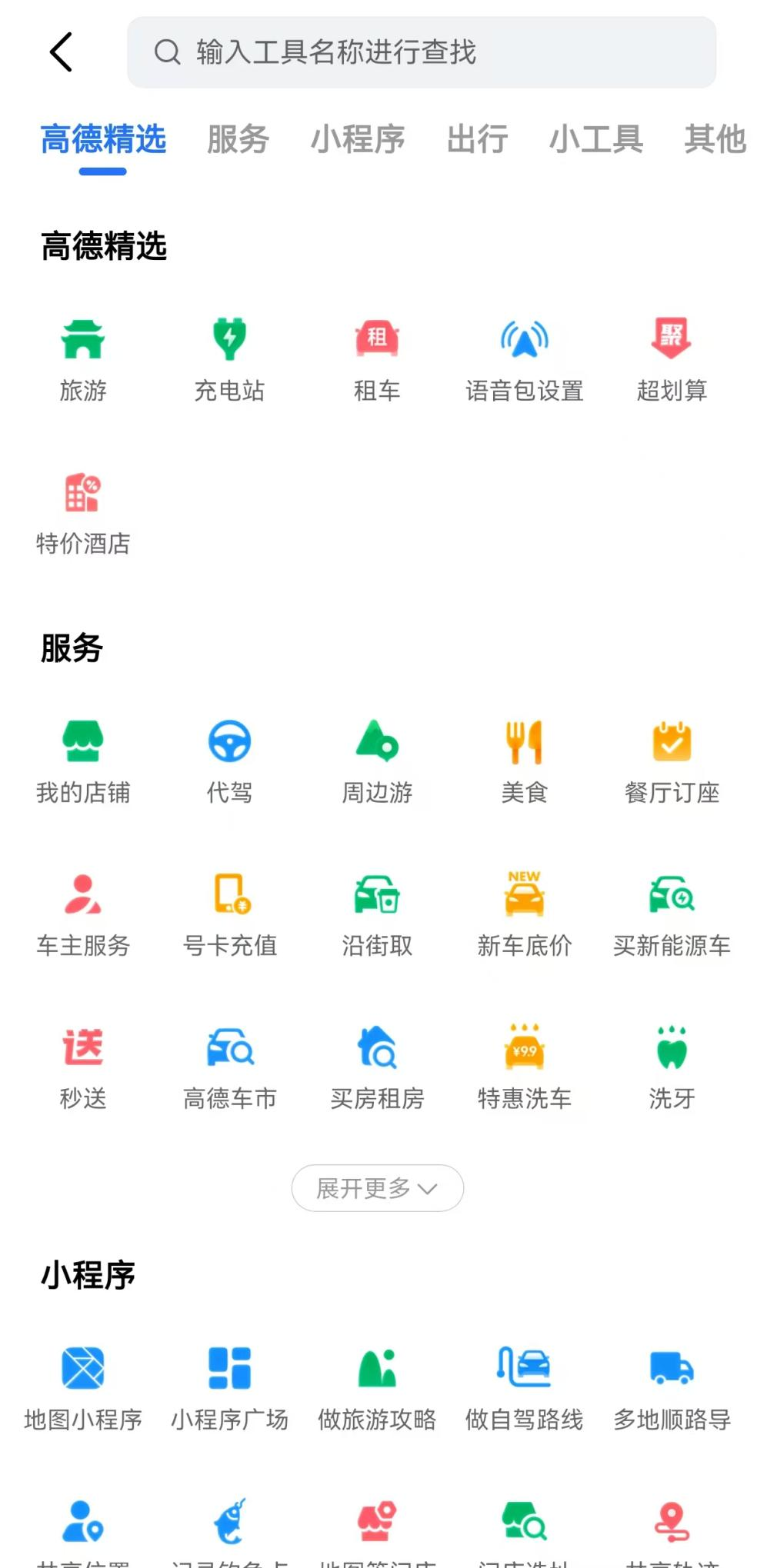Viewport: 757px width, 1568px height.
Task: Open 号卡充值 top-up service
Action: pyautogui.click(x=229, y=914)
